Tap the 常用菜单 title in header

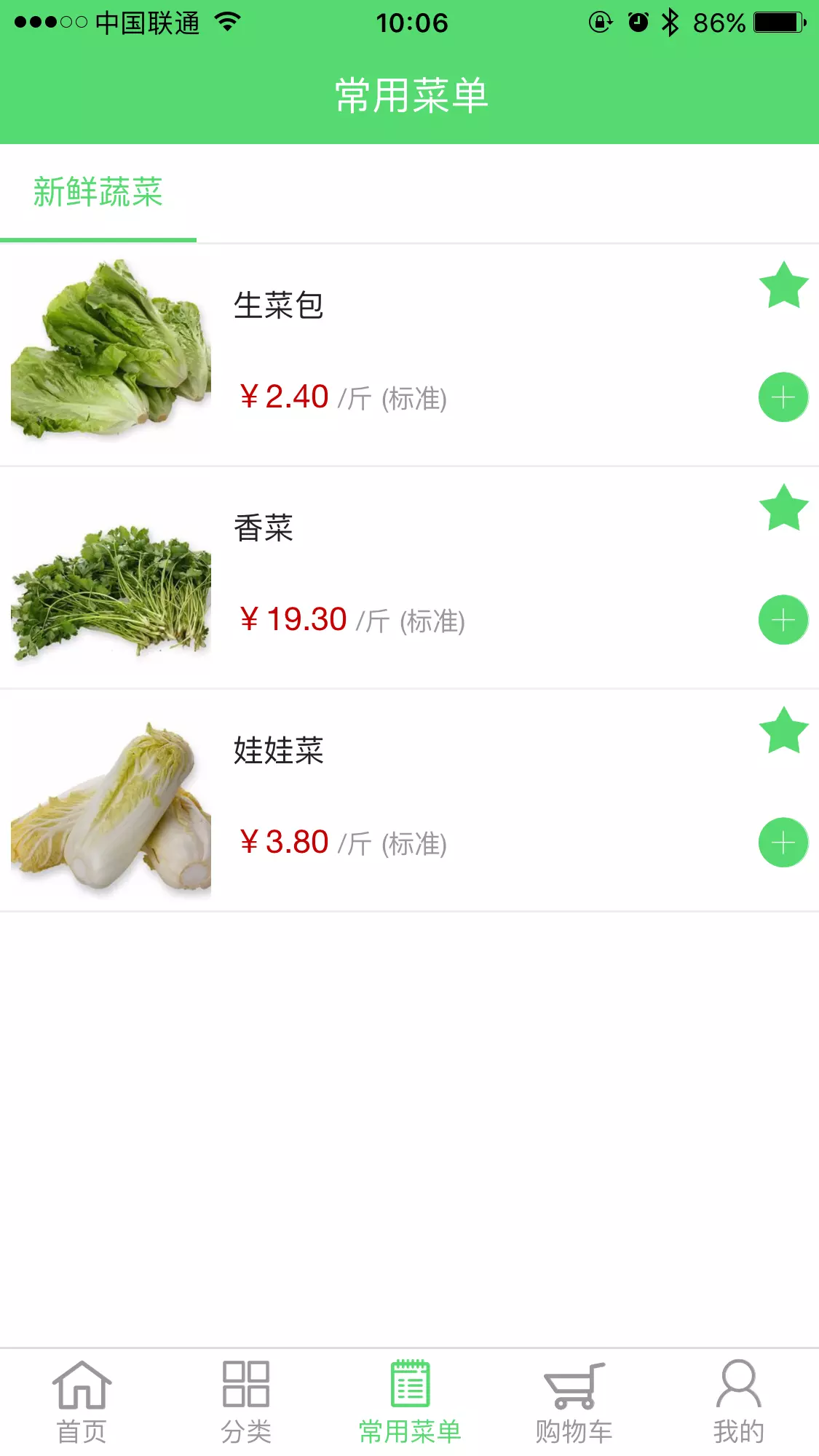click(x=409, y=93)
